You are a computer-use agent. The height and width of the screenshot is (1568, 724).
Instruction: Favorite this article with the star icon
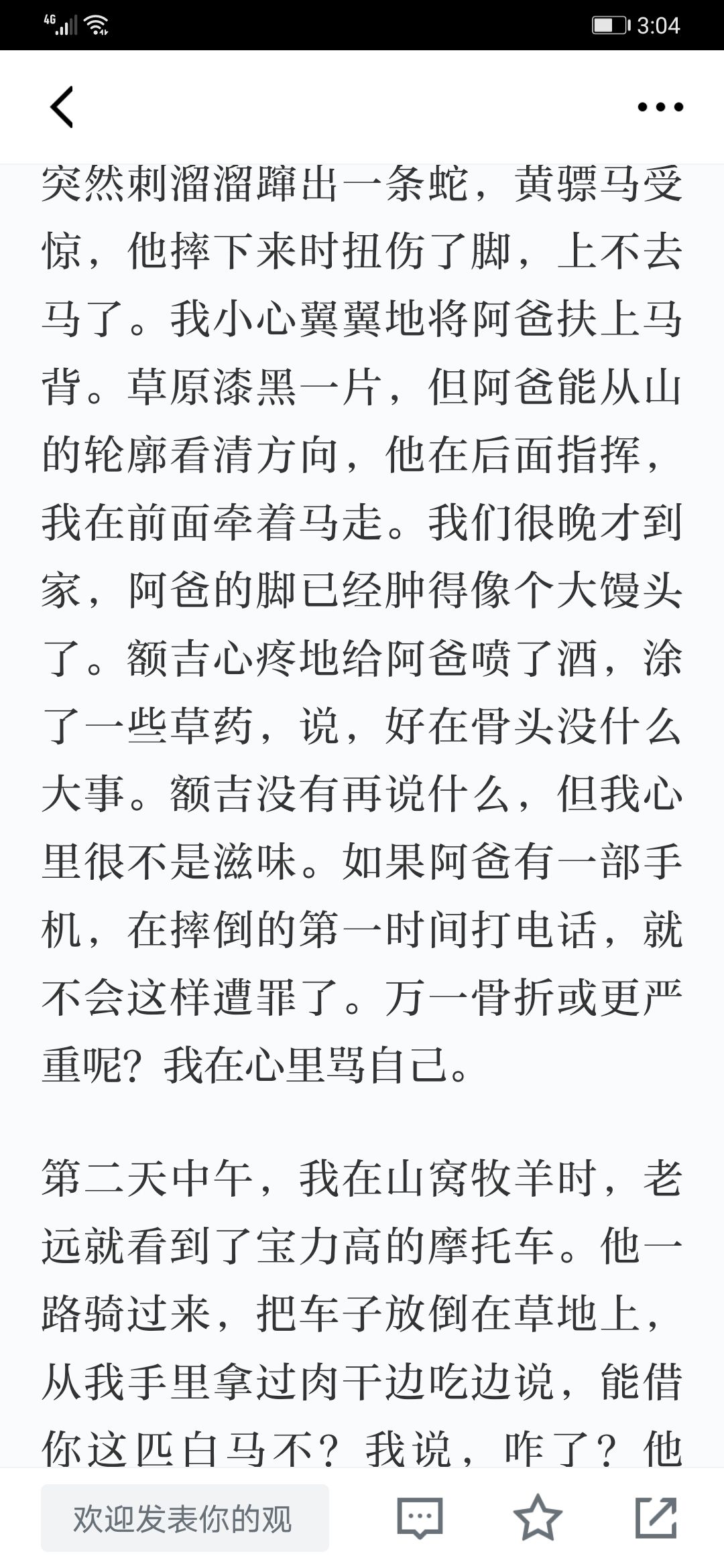[538, 1517]
